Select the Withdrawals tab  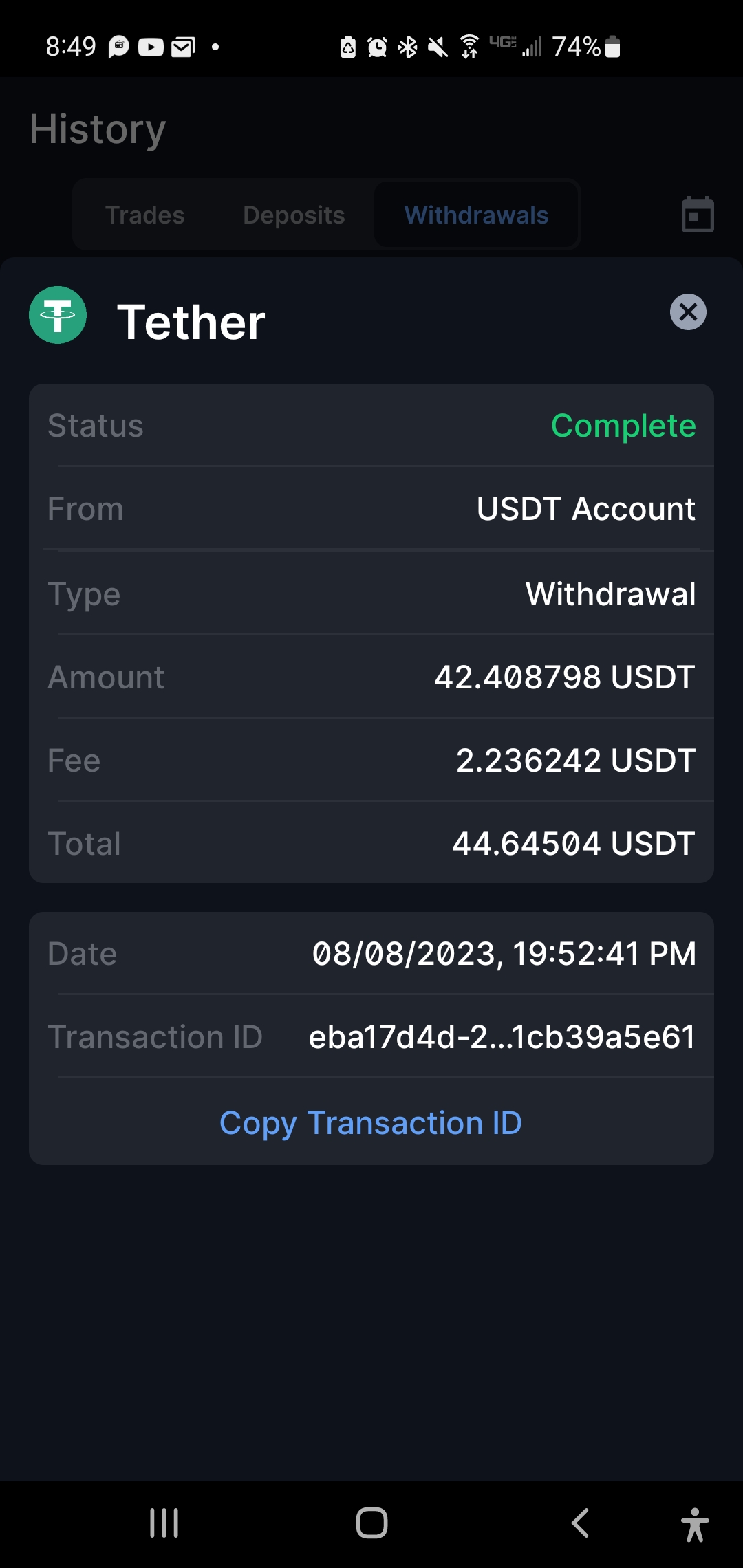click(x=476, y=215)
